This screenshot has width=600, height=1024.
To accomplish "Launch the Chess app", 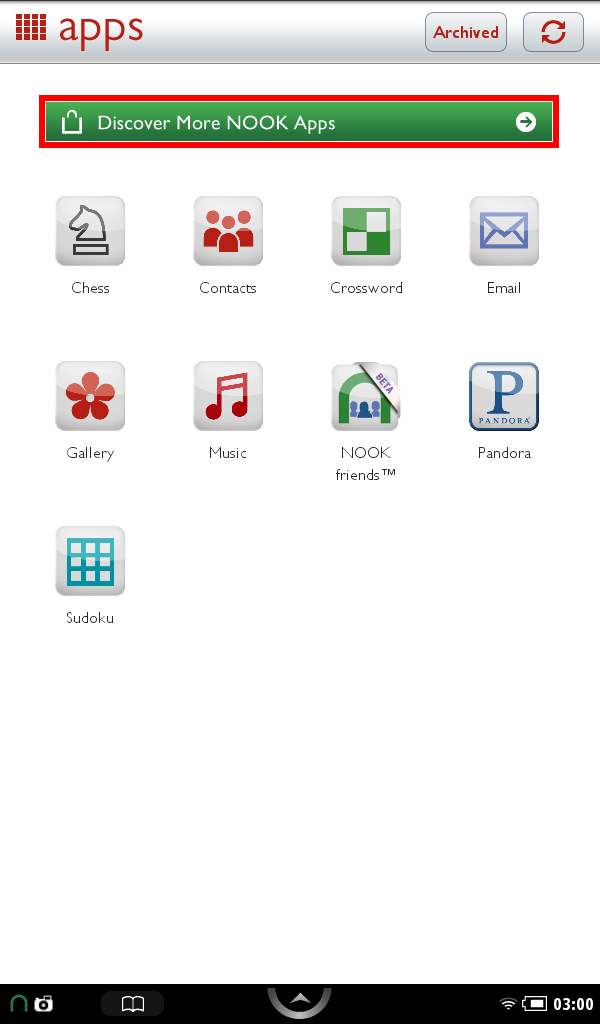I will 90,231.
